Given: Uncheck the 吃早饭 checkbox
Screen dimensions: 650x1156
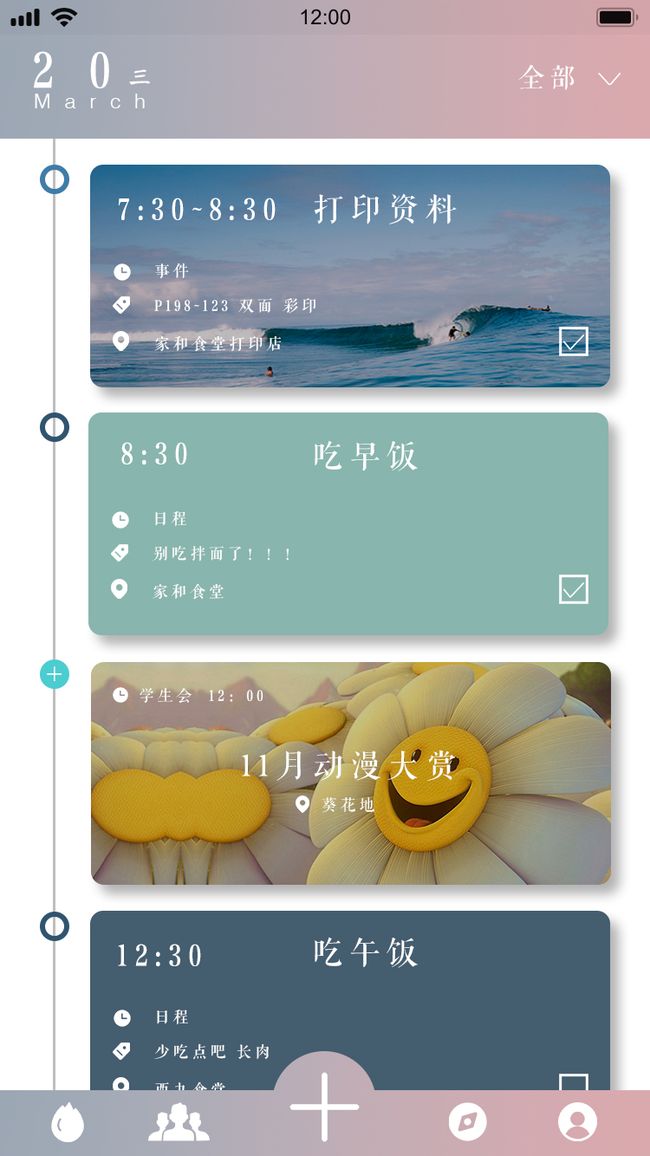Looking at the screenshot, I should coord(573,589).
